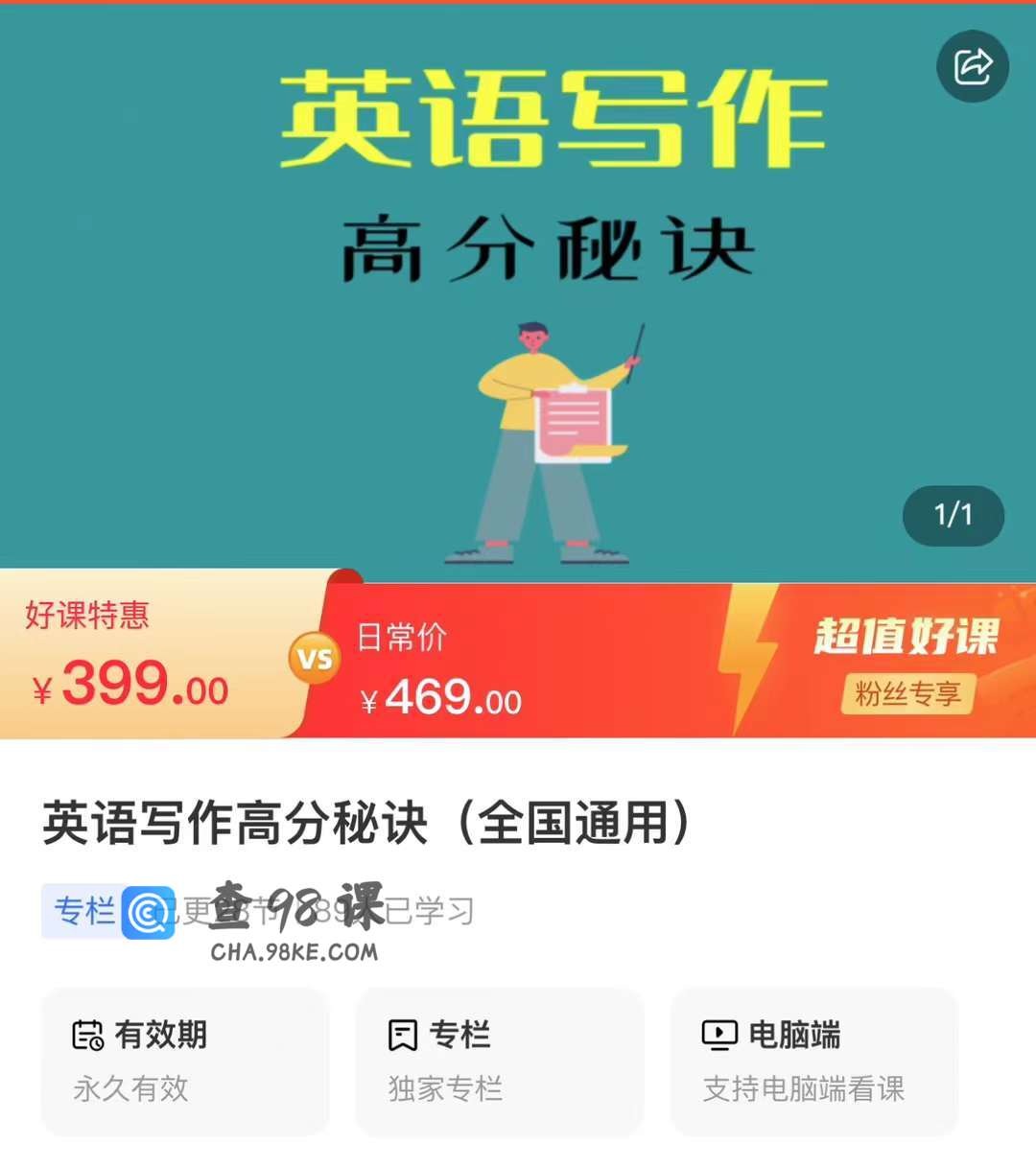
Task: Open the 专栏 exclusive column card
Action: click(499, 1061)
